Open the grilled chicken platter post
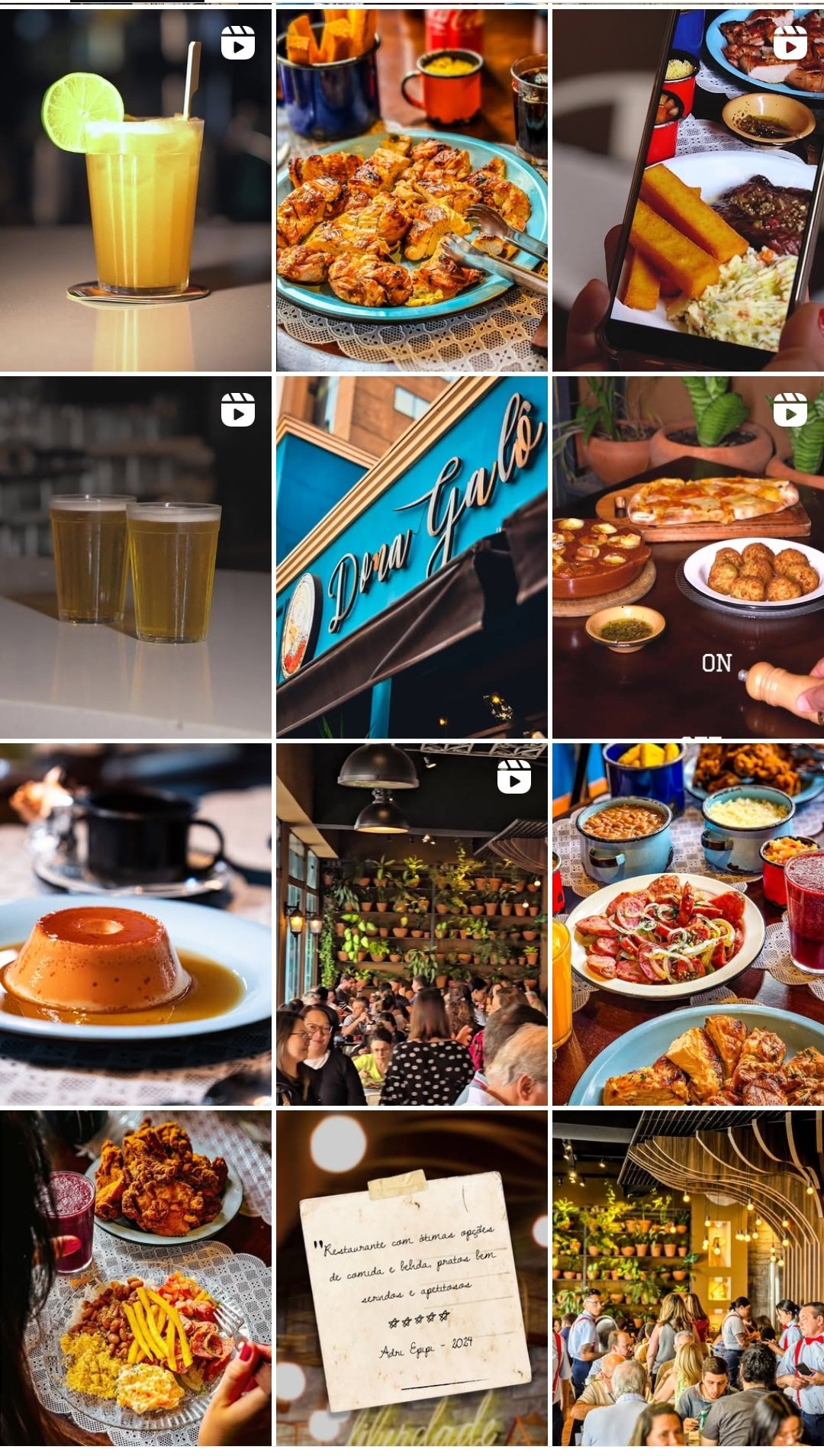824x1456 pixels. click(x=411, y=190)
